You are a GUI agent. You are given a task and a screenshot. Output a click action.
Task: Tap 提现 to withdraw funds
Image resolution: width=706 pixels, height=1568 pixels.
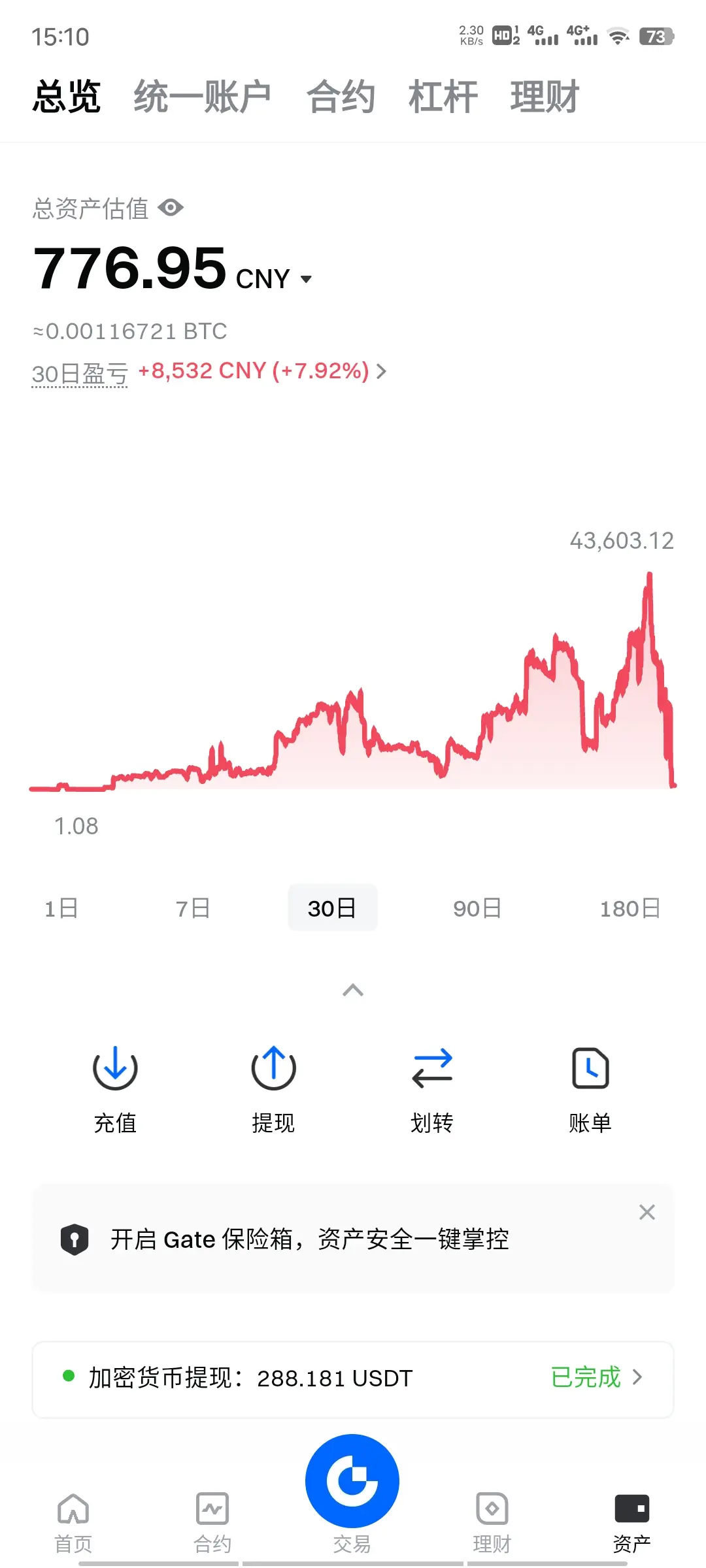pos(273,1088)
